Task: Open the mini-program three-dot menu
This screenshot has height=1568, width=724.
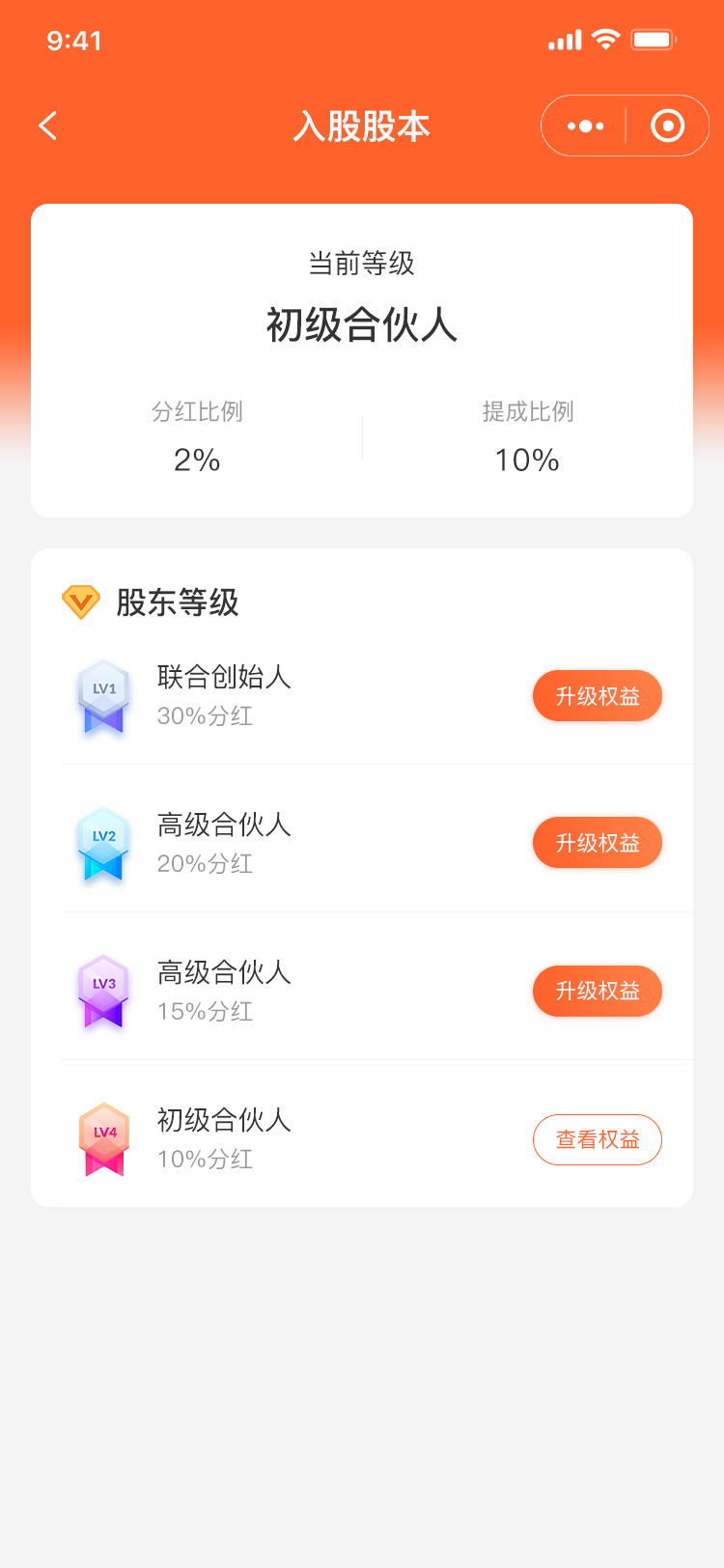Action: (585, 126)
